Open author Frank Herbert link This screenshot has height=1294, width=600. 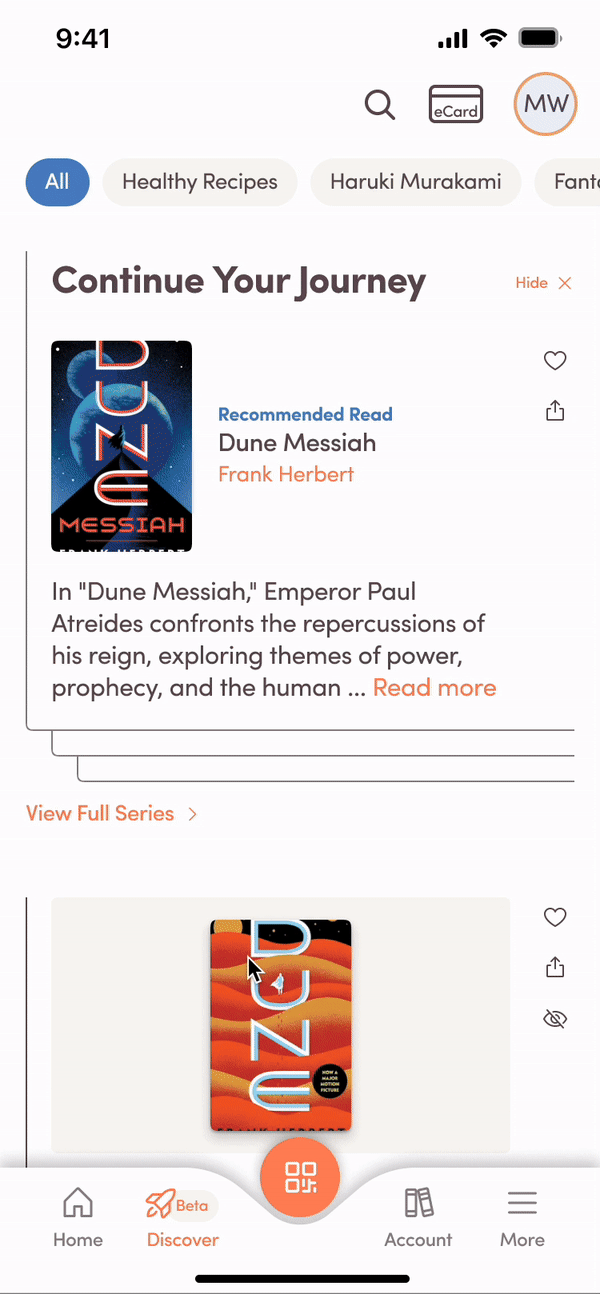click(286, 474)
